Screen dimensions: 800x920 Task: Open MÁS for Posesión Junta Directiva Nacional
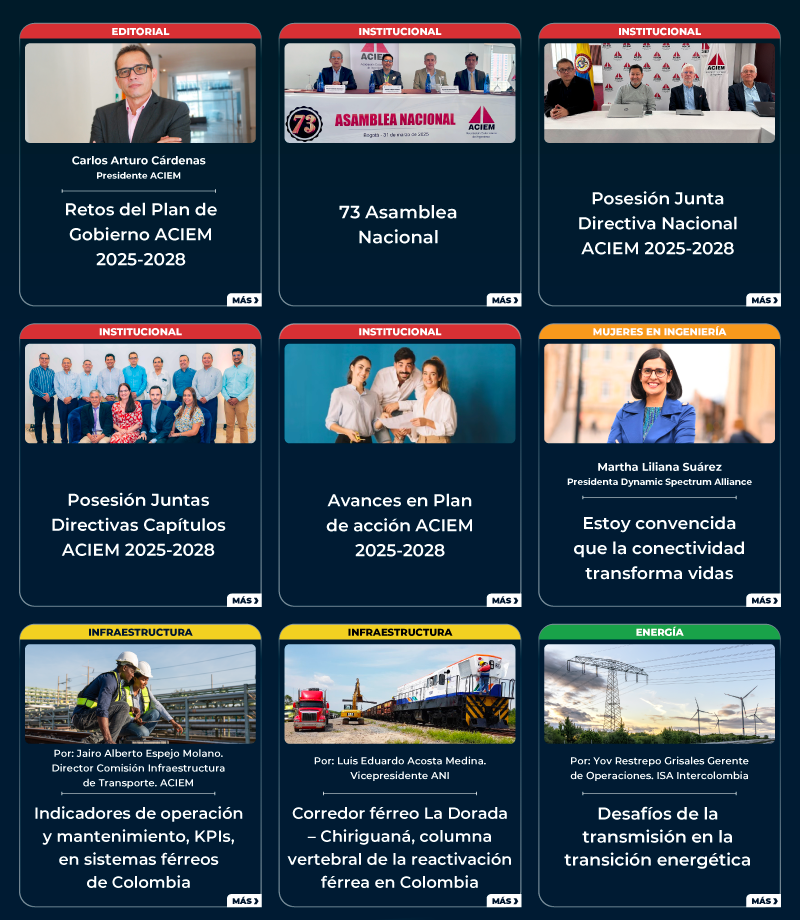coord(764,300)
